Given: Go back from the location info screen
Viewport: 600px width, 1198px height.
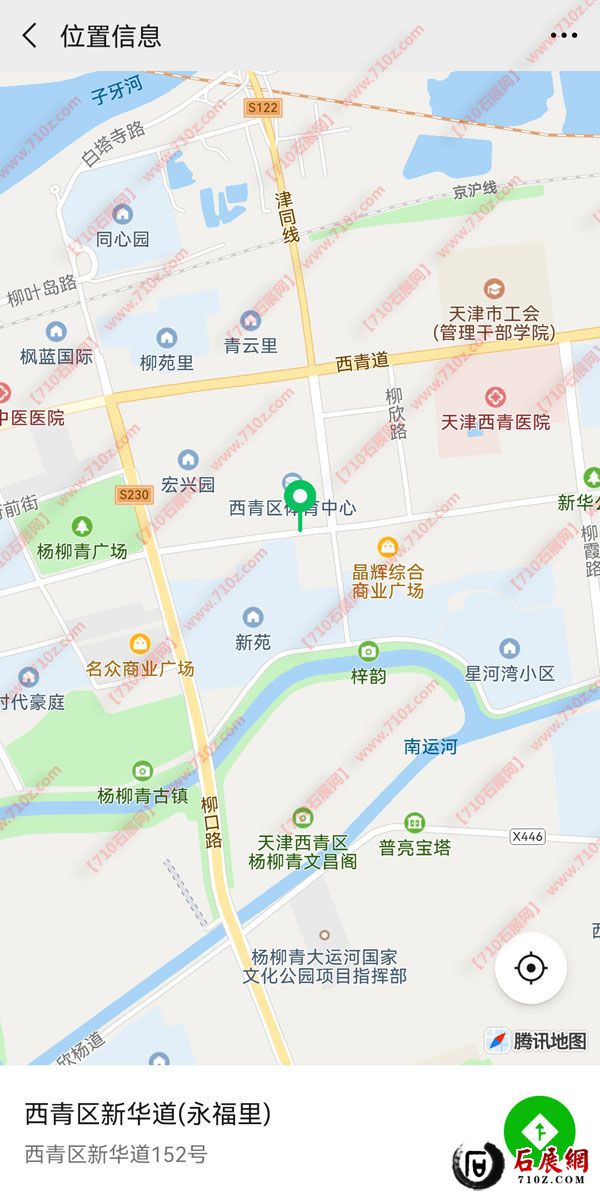Looking at the screenshot, I should 30,36.
